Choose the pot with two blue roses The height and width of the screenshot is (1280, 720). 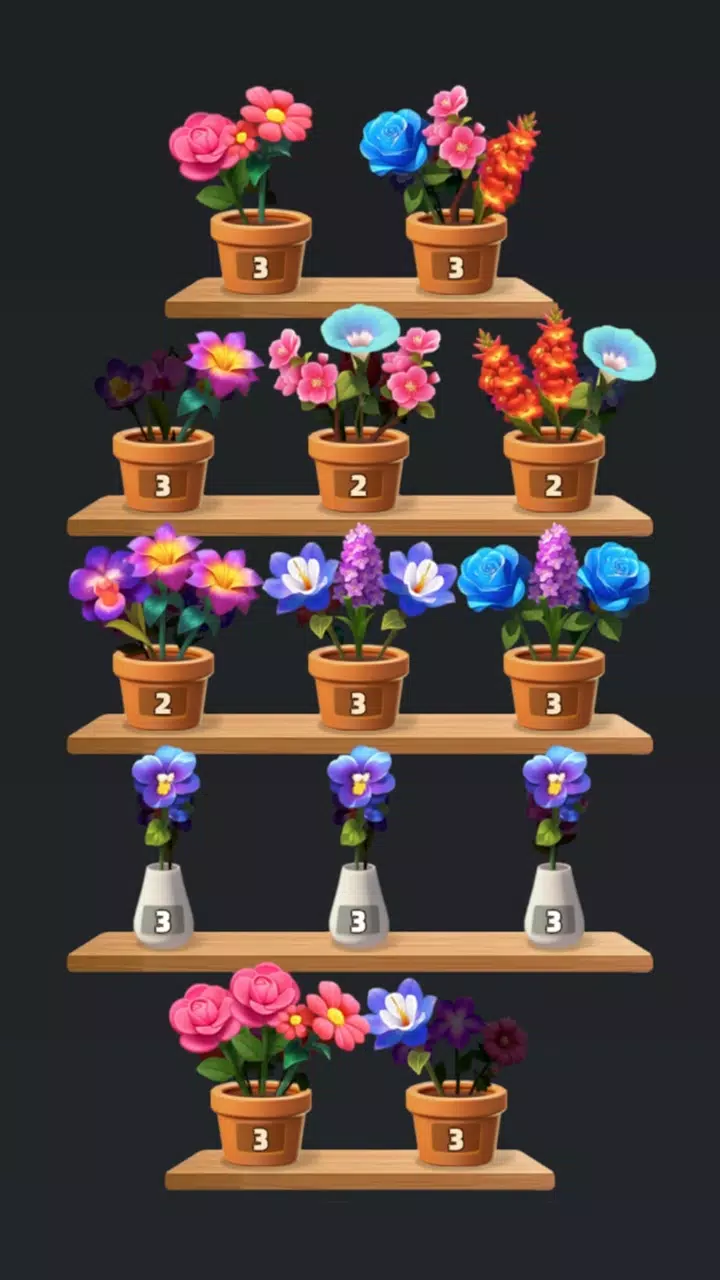[x=553, y=687]
